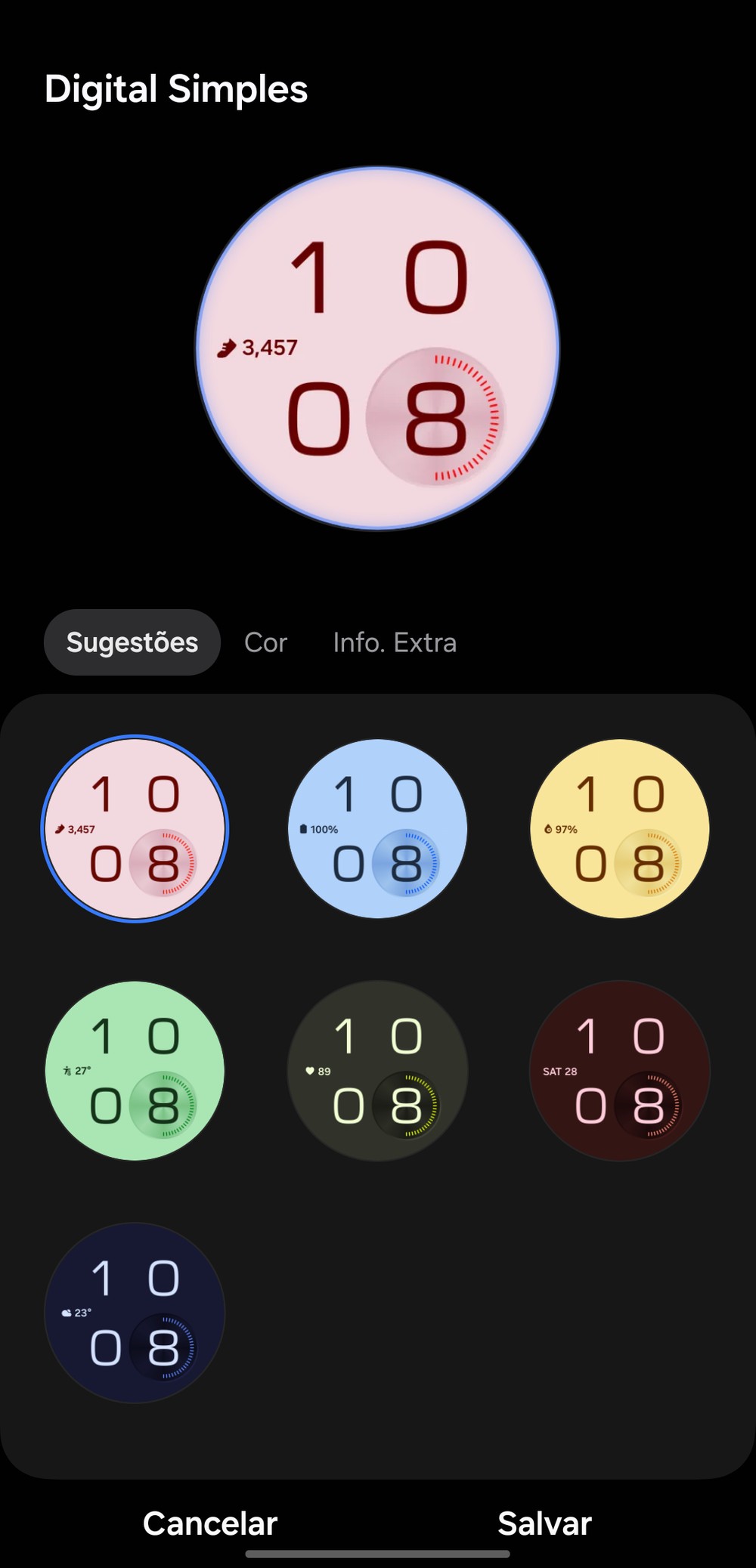Switch to the Cor tab
This screenshot has width=756, height=1568.
tap(265, 642)
